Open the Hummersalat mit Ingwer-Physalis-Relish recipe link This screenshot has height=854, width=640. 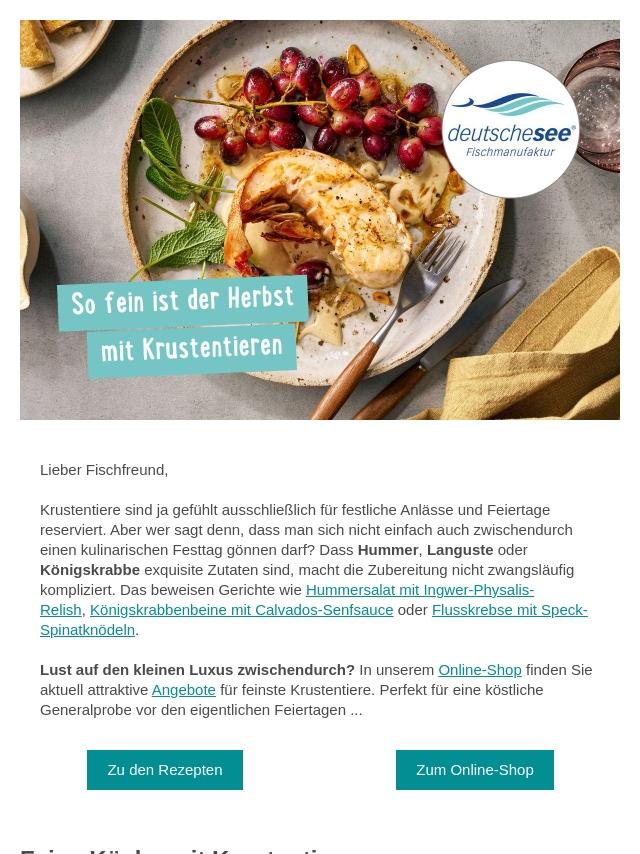coord(419,590)
